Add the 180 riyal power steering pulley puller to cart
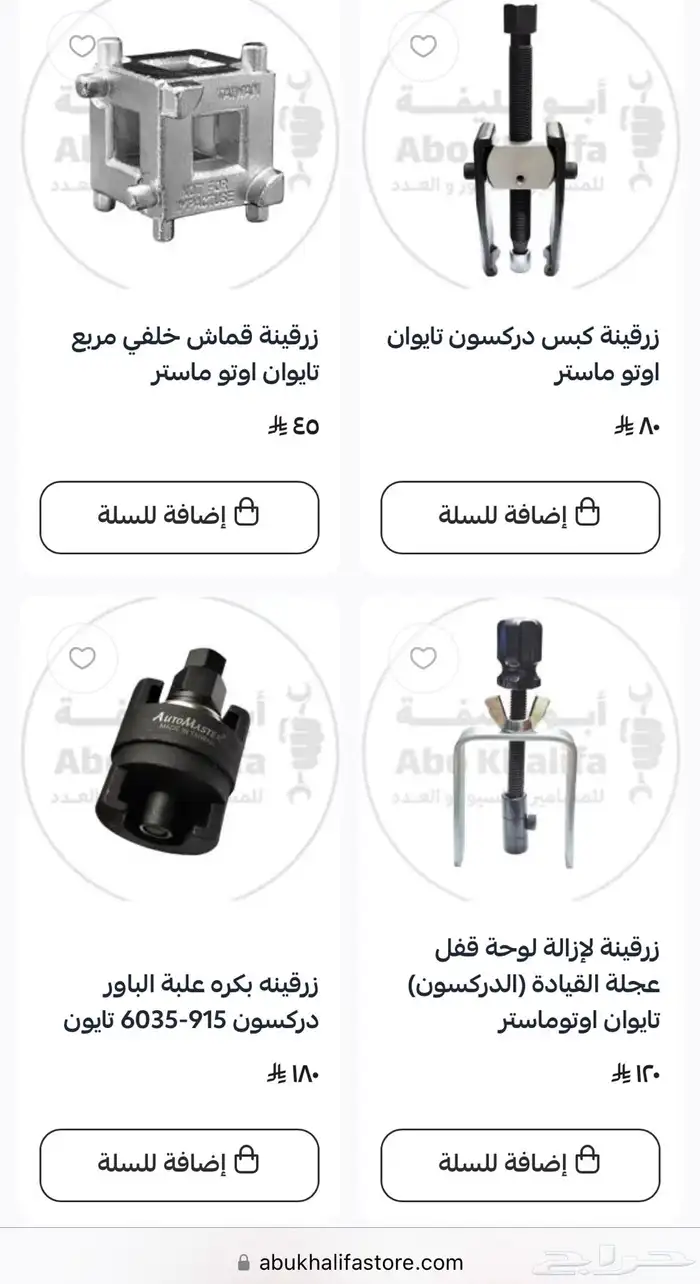Screen dimensions: 700x1284 click(x=179, y=1165)
